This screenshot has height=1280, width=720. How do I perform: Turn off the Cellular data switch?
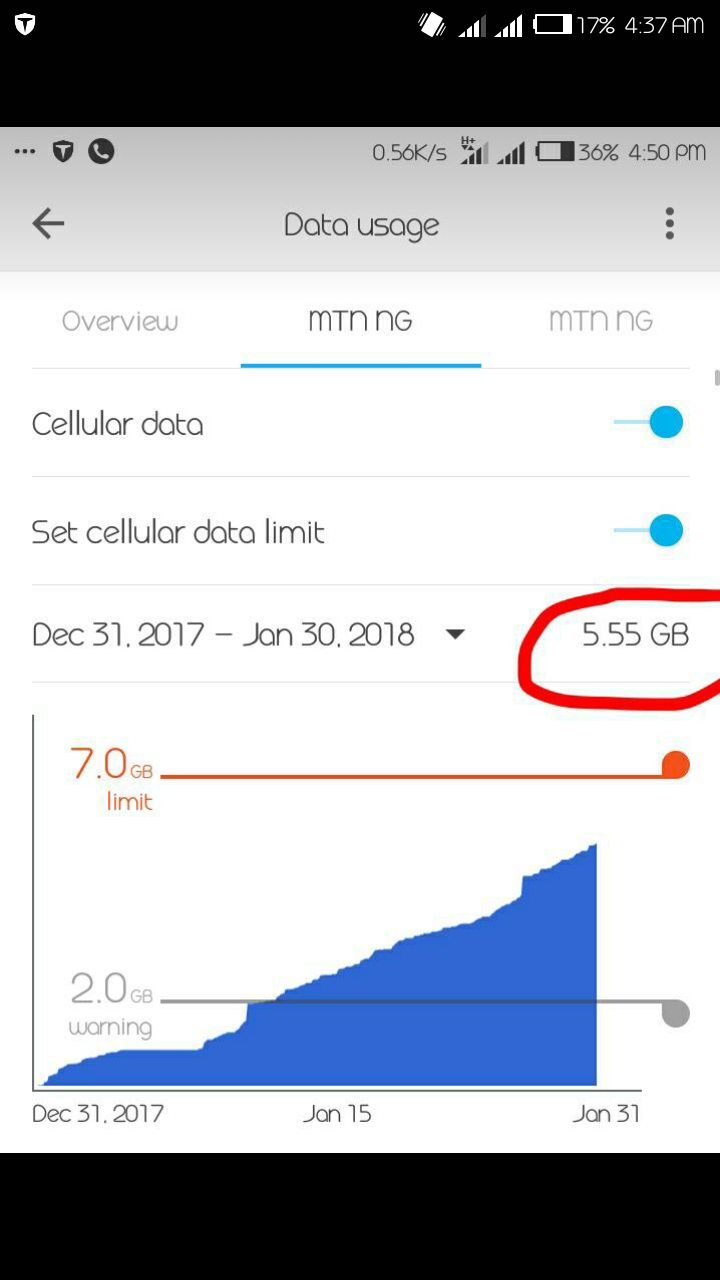tap(649, 423)
